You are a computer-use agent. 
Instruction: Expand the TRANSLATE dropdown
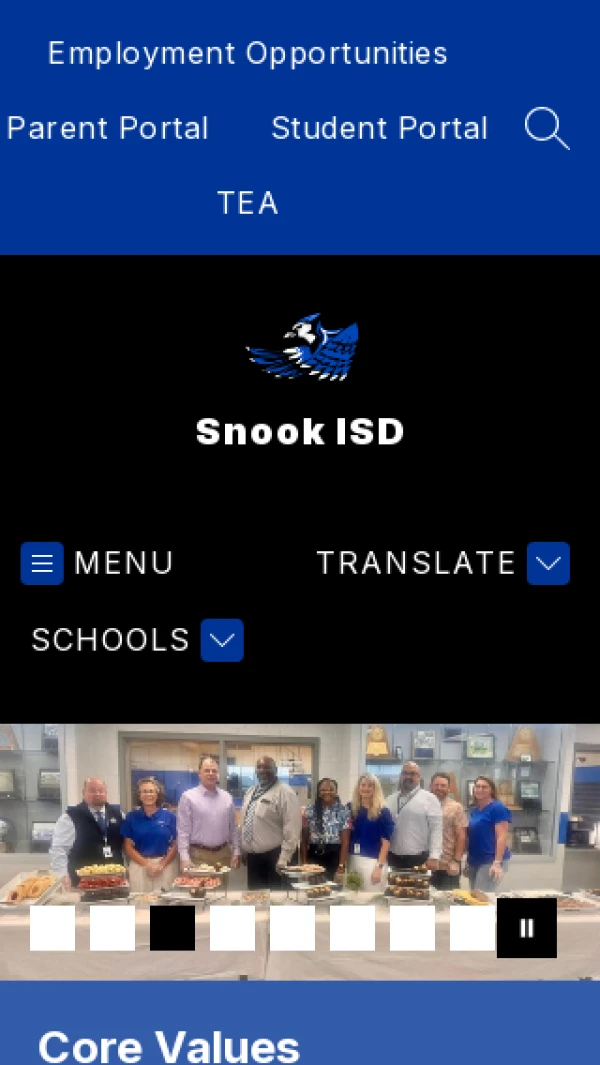pyautogui.click(x=547, y=563)
